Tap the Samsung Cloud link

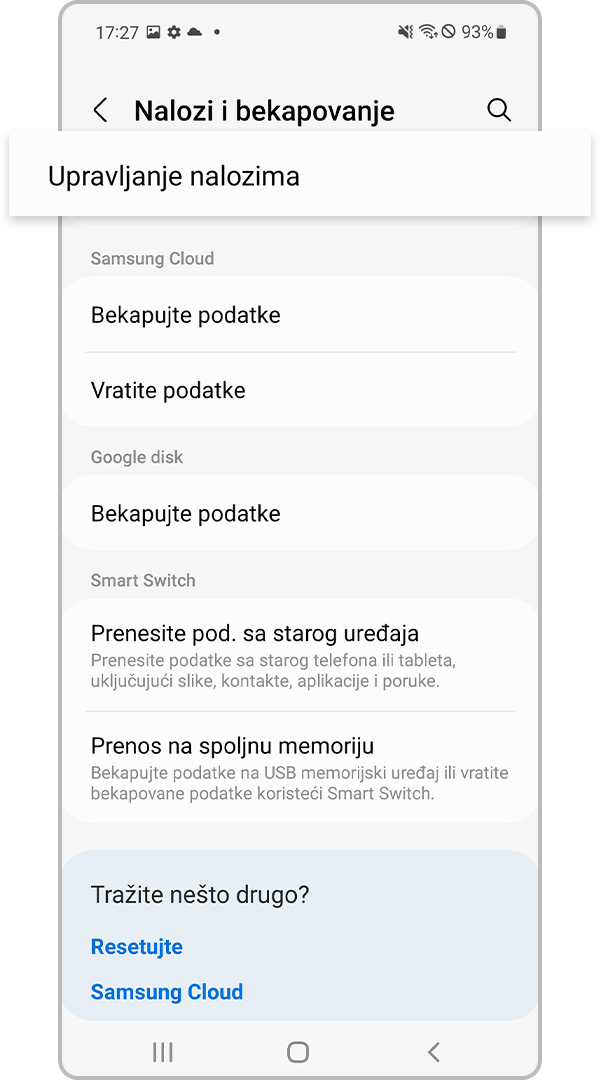[x=167, y=992]
